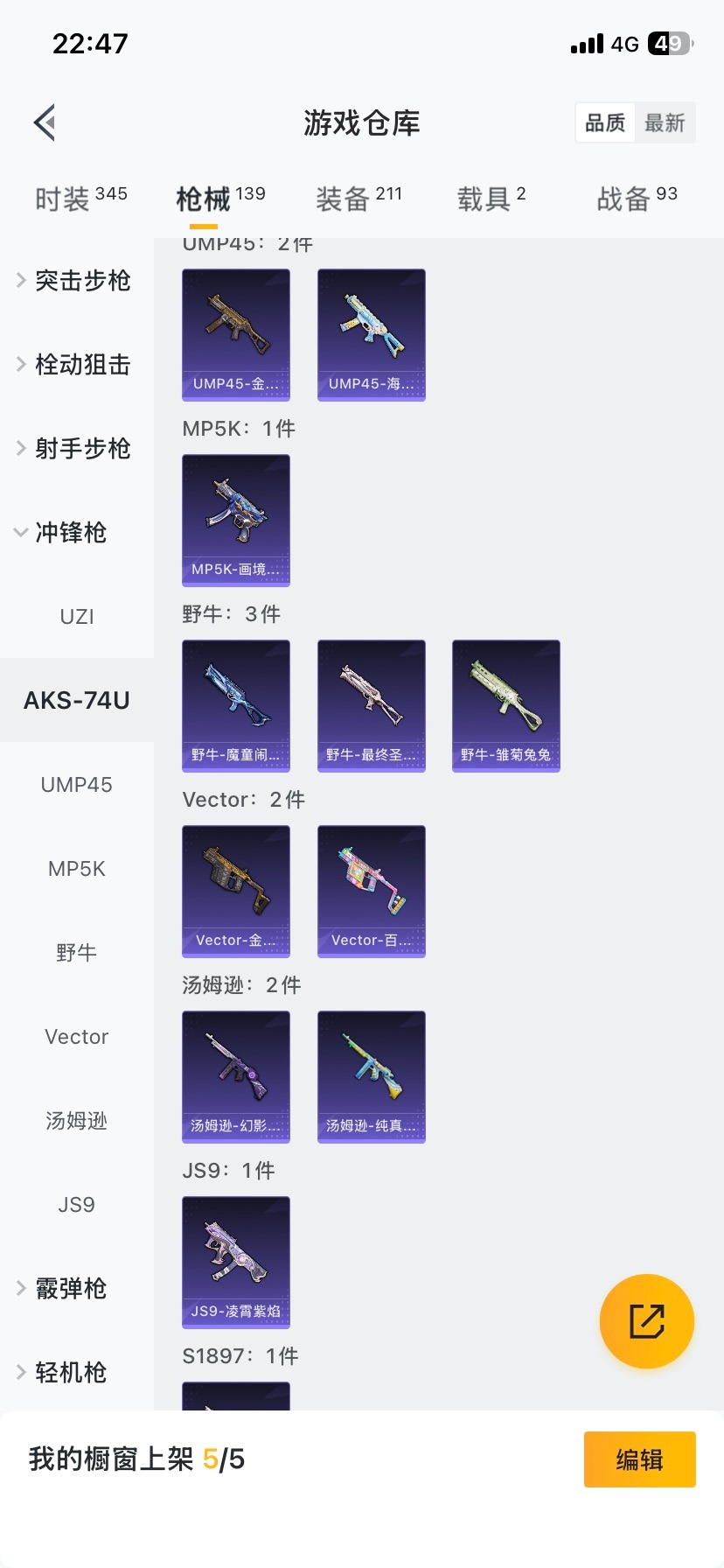Expand the 射手步枪 category
This screenshot has width=724, height=1568.
point(77,449)
